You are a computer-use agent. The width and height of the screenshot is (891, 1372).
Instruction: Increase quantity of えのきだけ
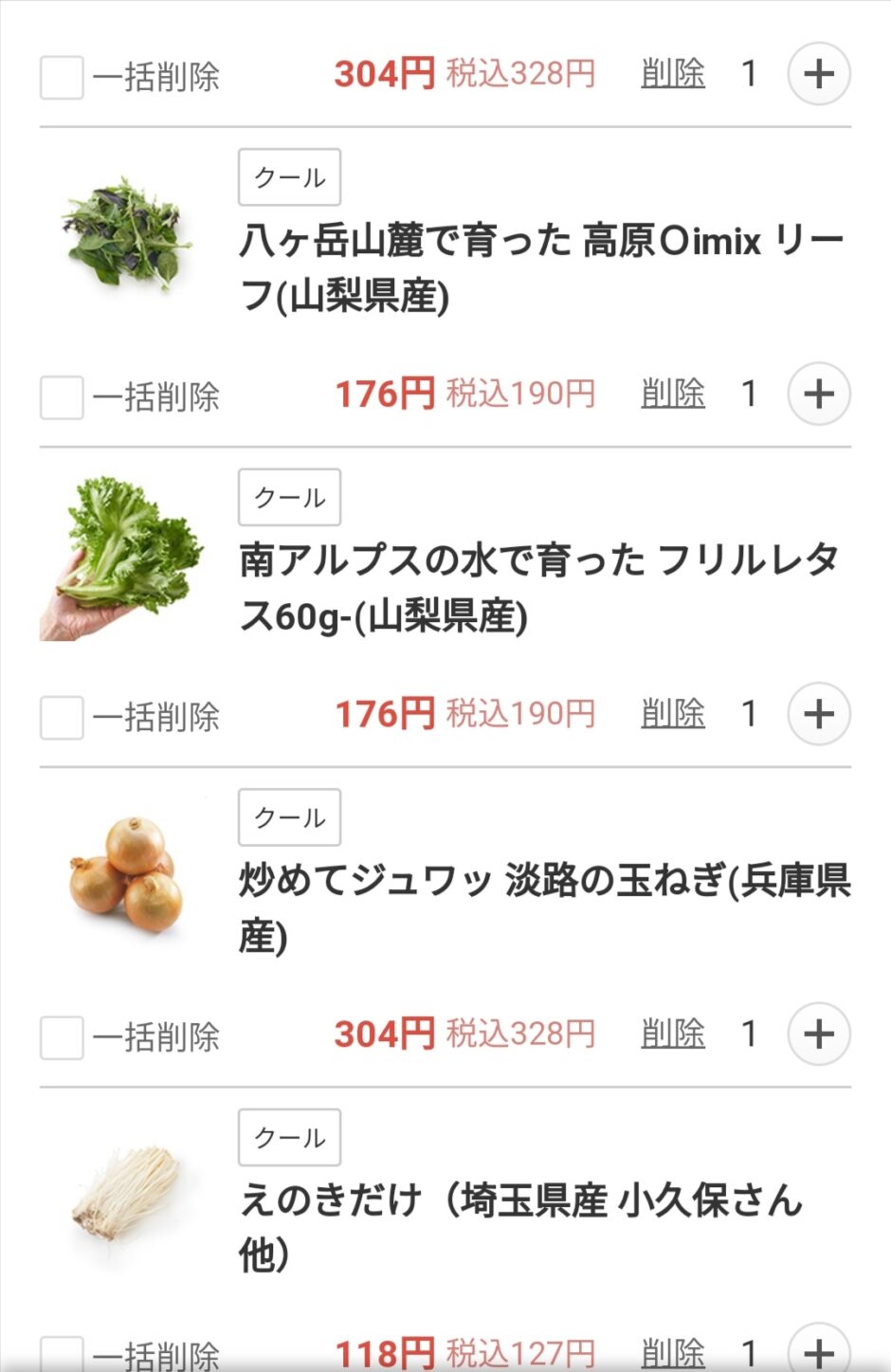[818, 1354]
